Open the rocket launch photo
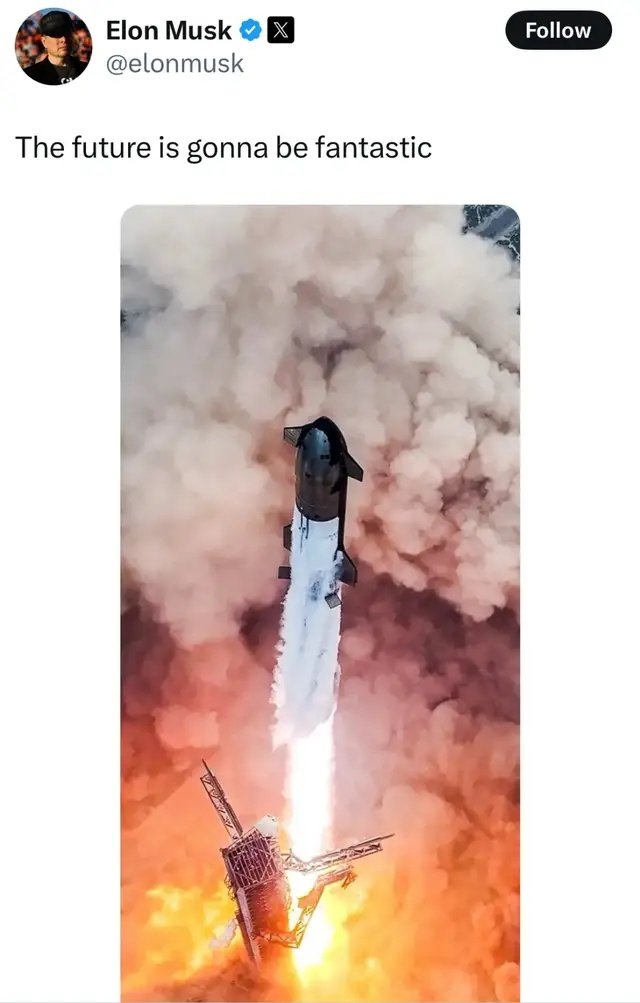Screen dimensions: 640x1003 pyautogui.click(x=320, y=600)
